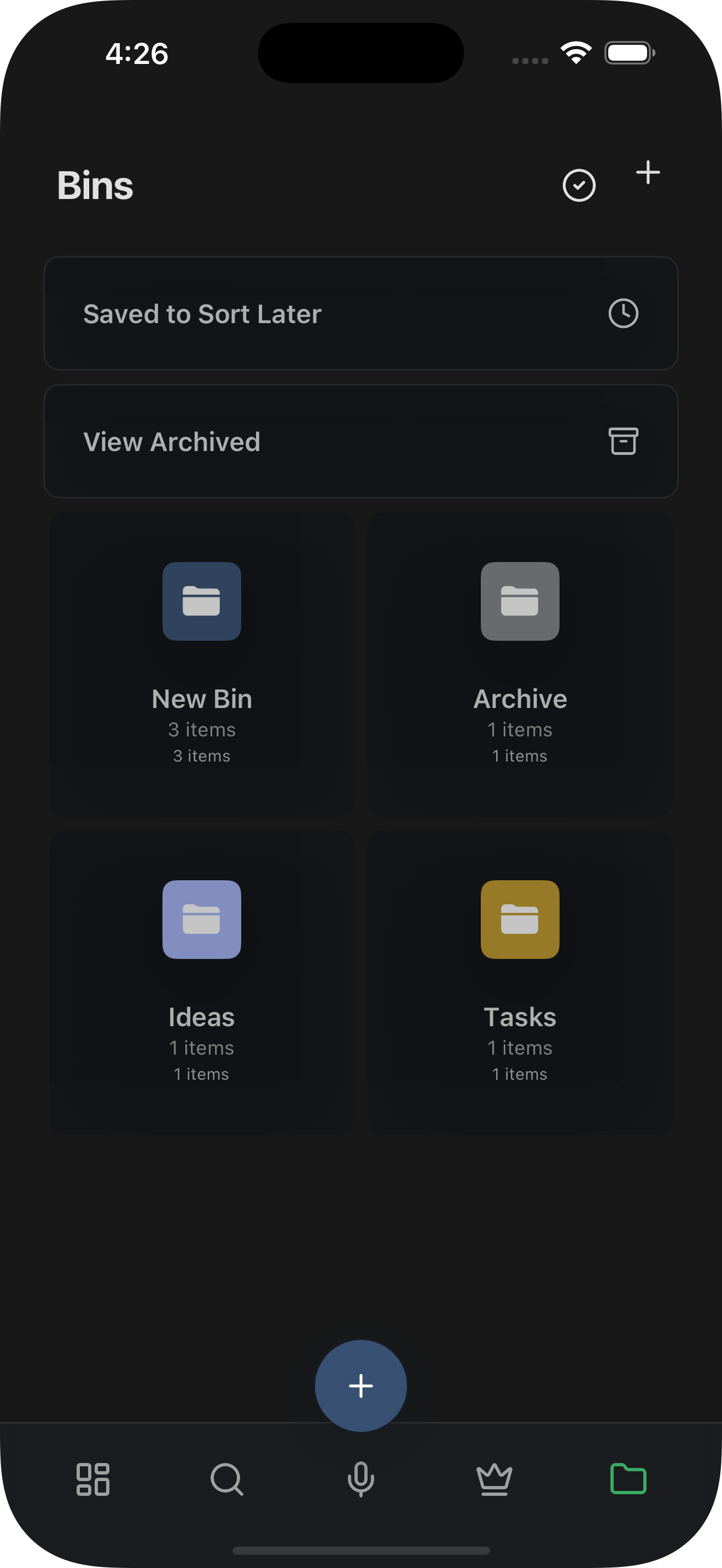Tap the floating blue plus button
Viewport: 722px width, 1568px height.
coord(360,1385)
